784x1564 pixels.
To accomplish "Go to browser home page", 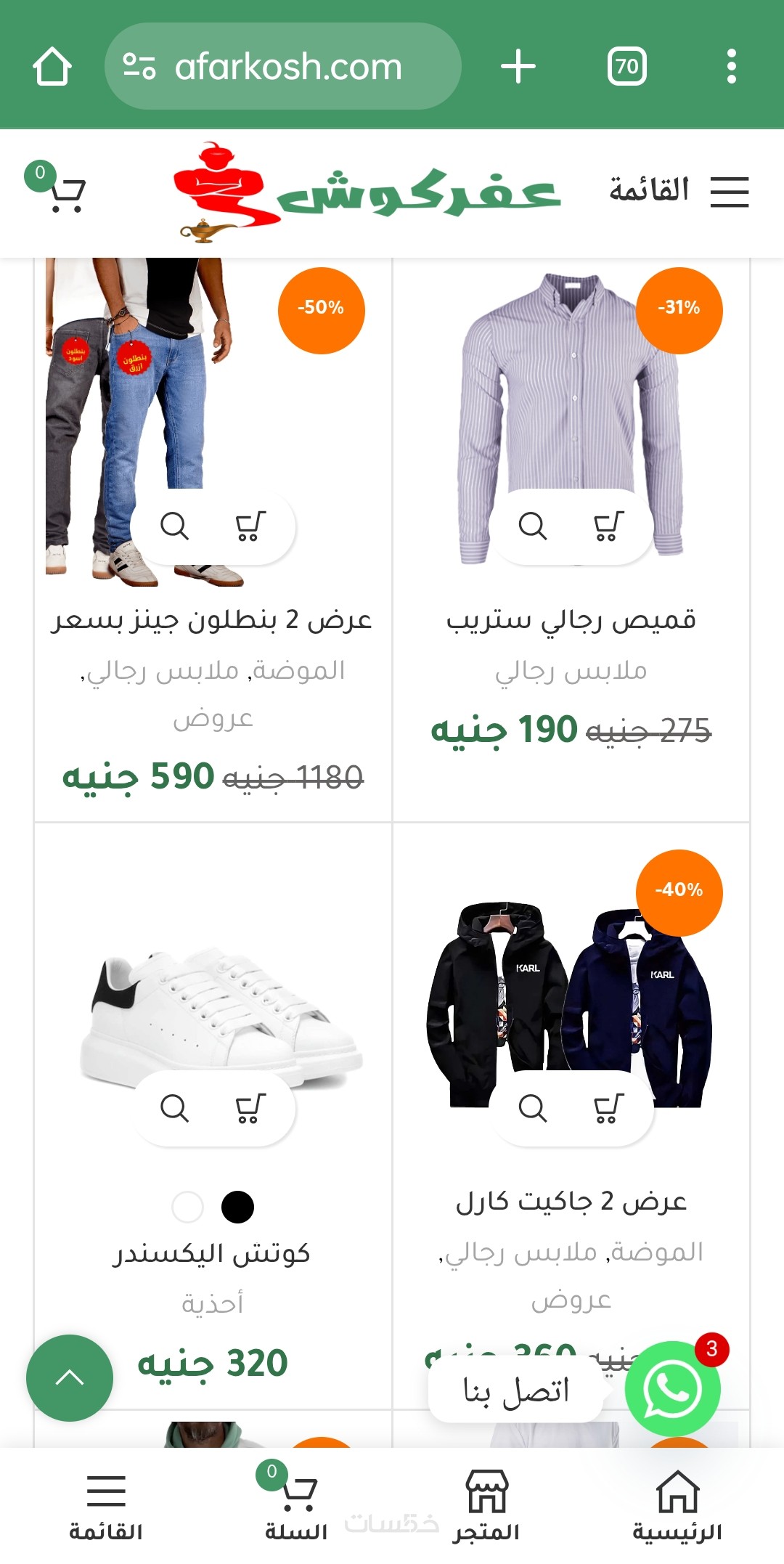I will 52,67.
